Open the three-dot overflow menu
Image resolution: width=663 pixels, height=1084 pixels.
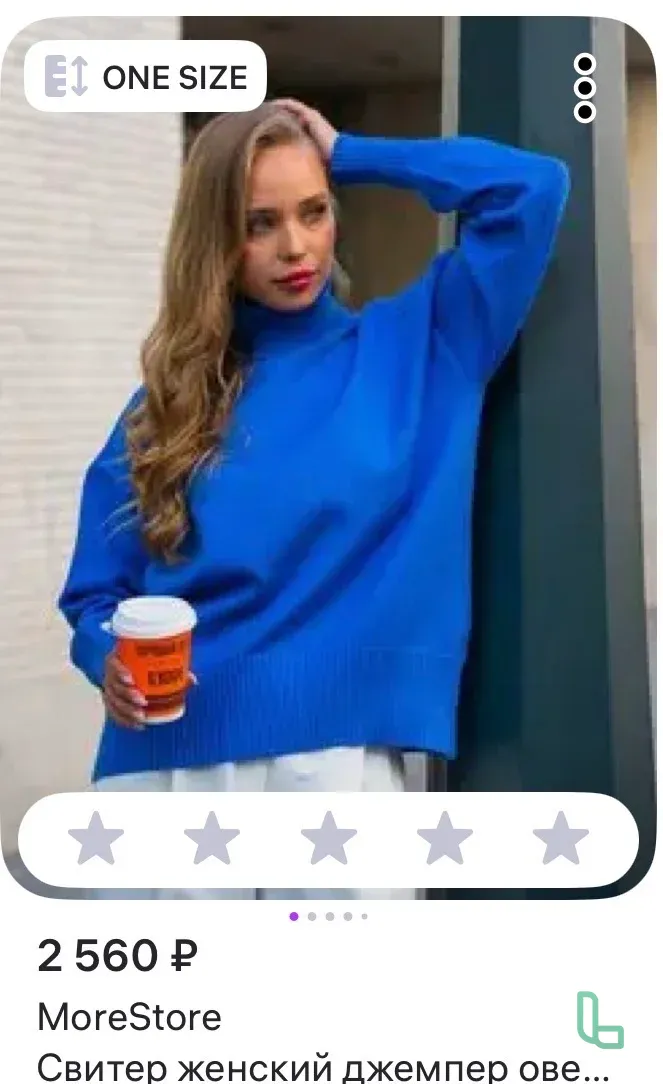tap(586, 88)
